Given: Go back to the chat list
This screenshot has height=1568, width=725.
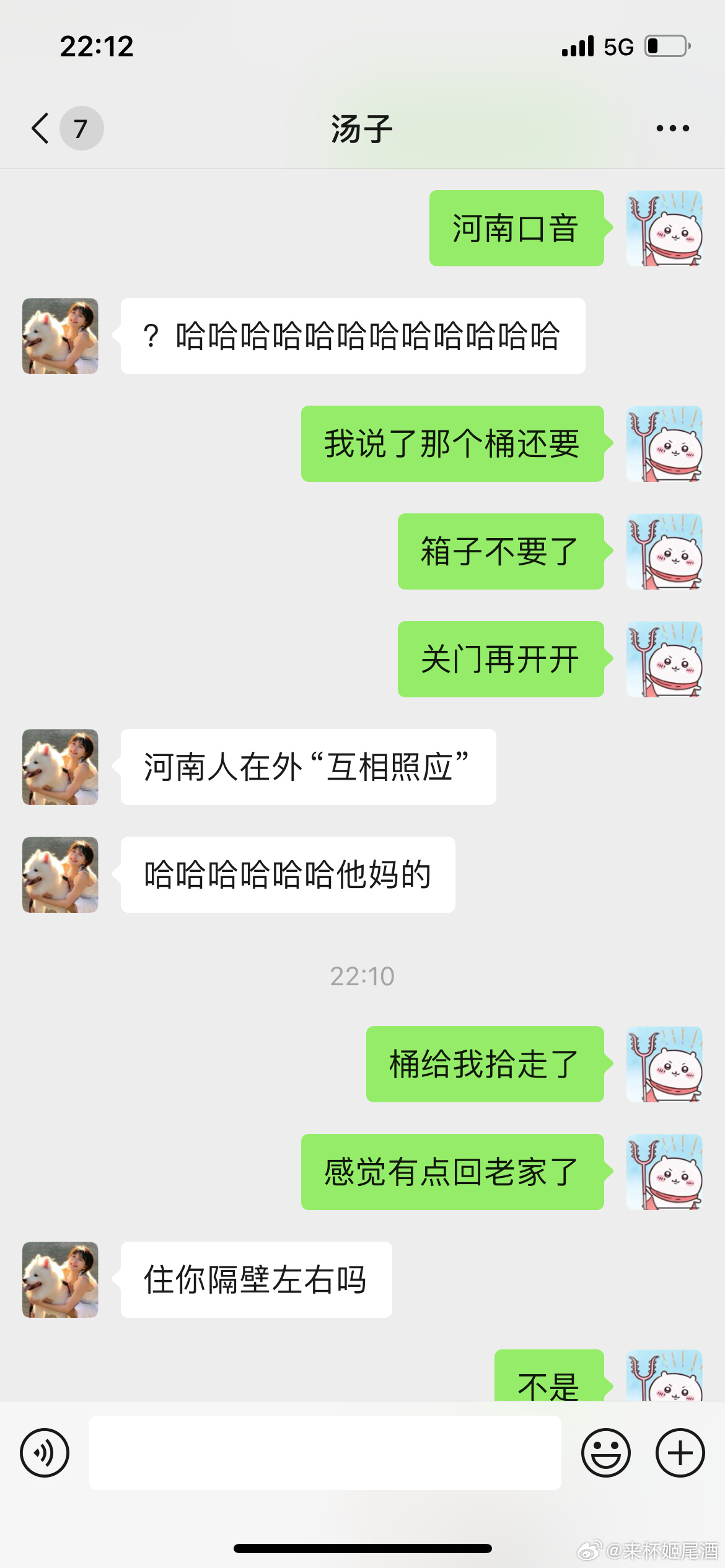Looking at the screenshot, I should click(x=41, y=128).
